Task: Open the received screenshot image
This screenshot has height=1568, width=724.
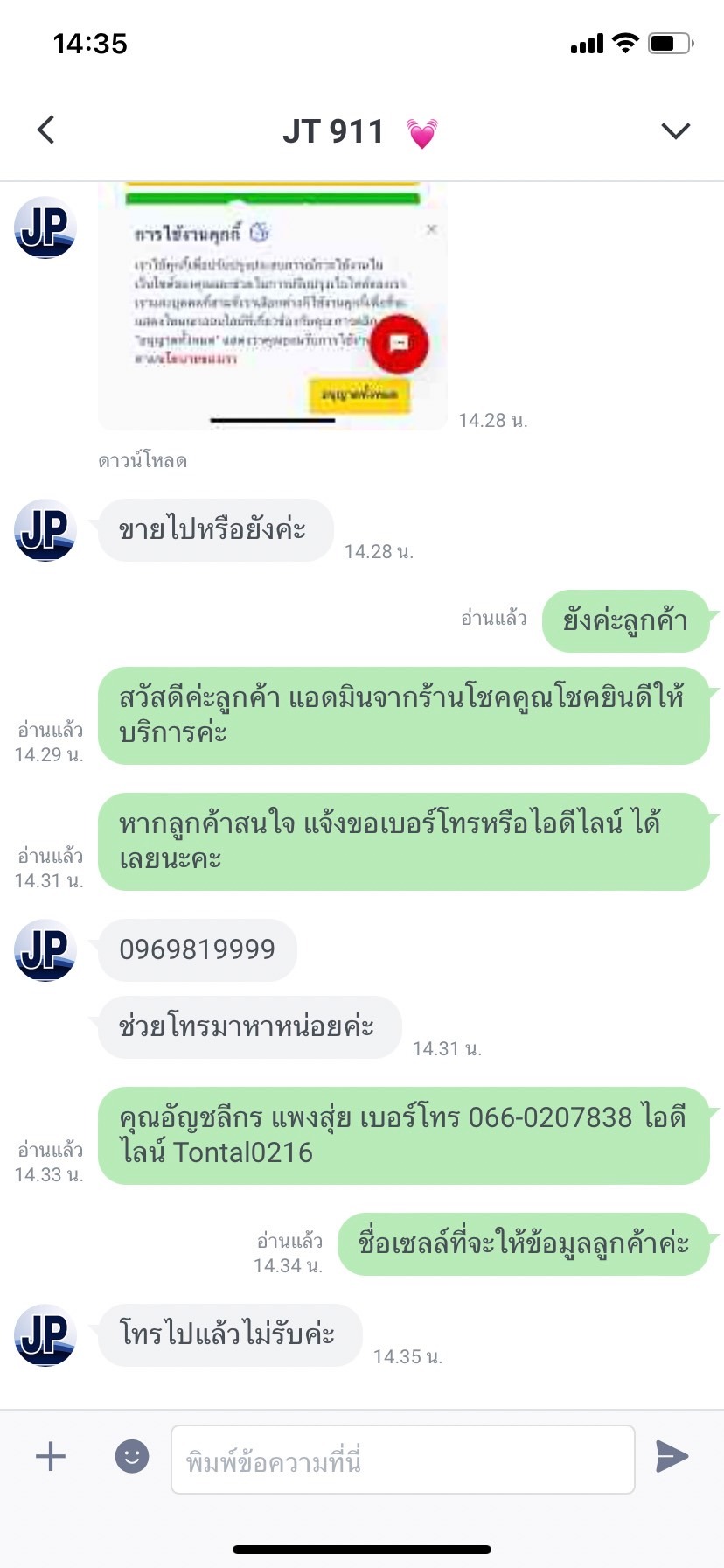Action: point(273,306)
